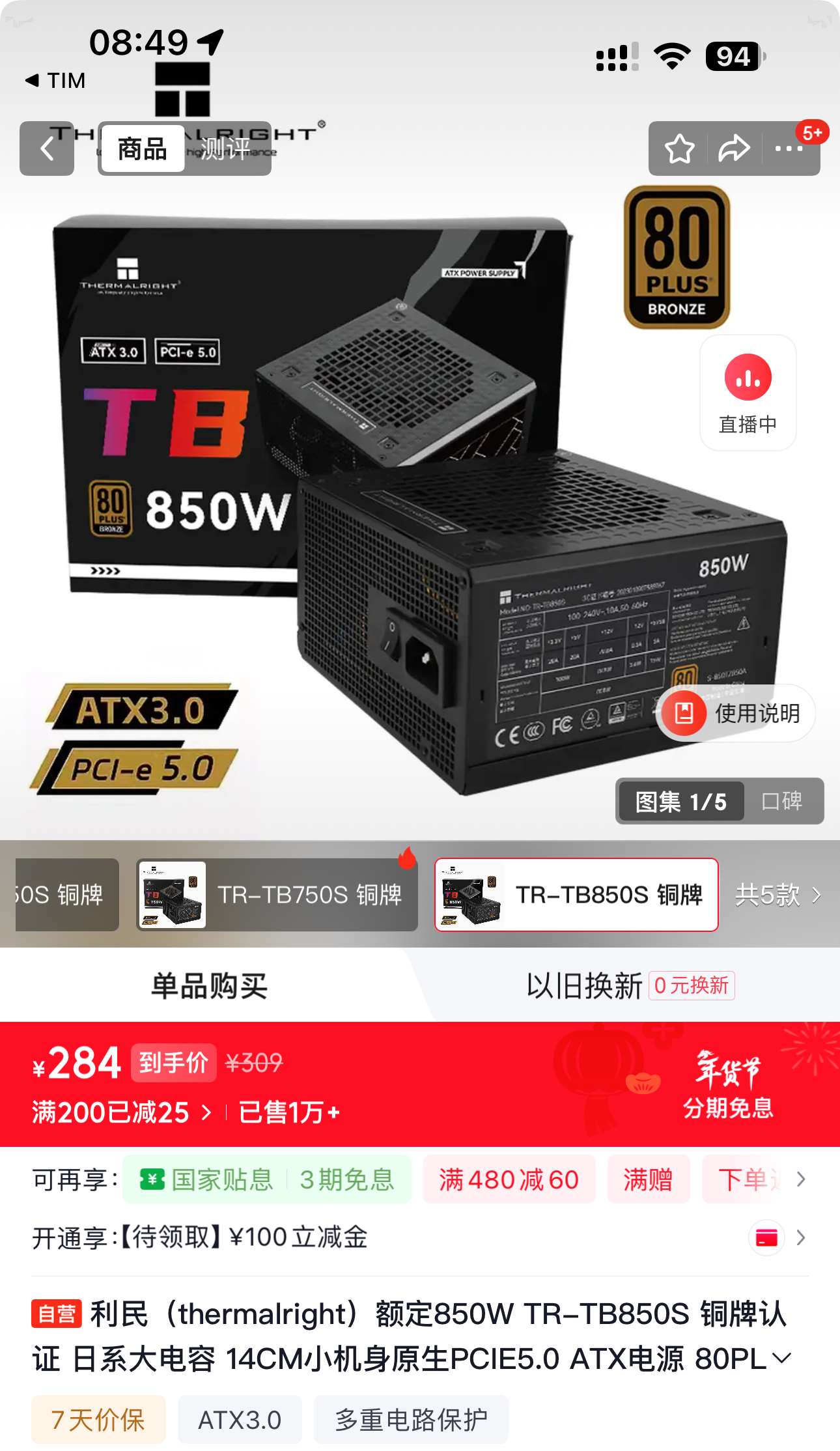This screenshot has height=1451, width=840.
Task: Expand the full product title
Action: [x=781, y=1358]
